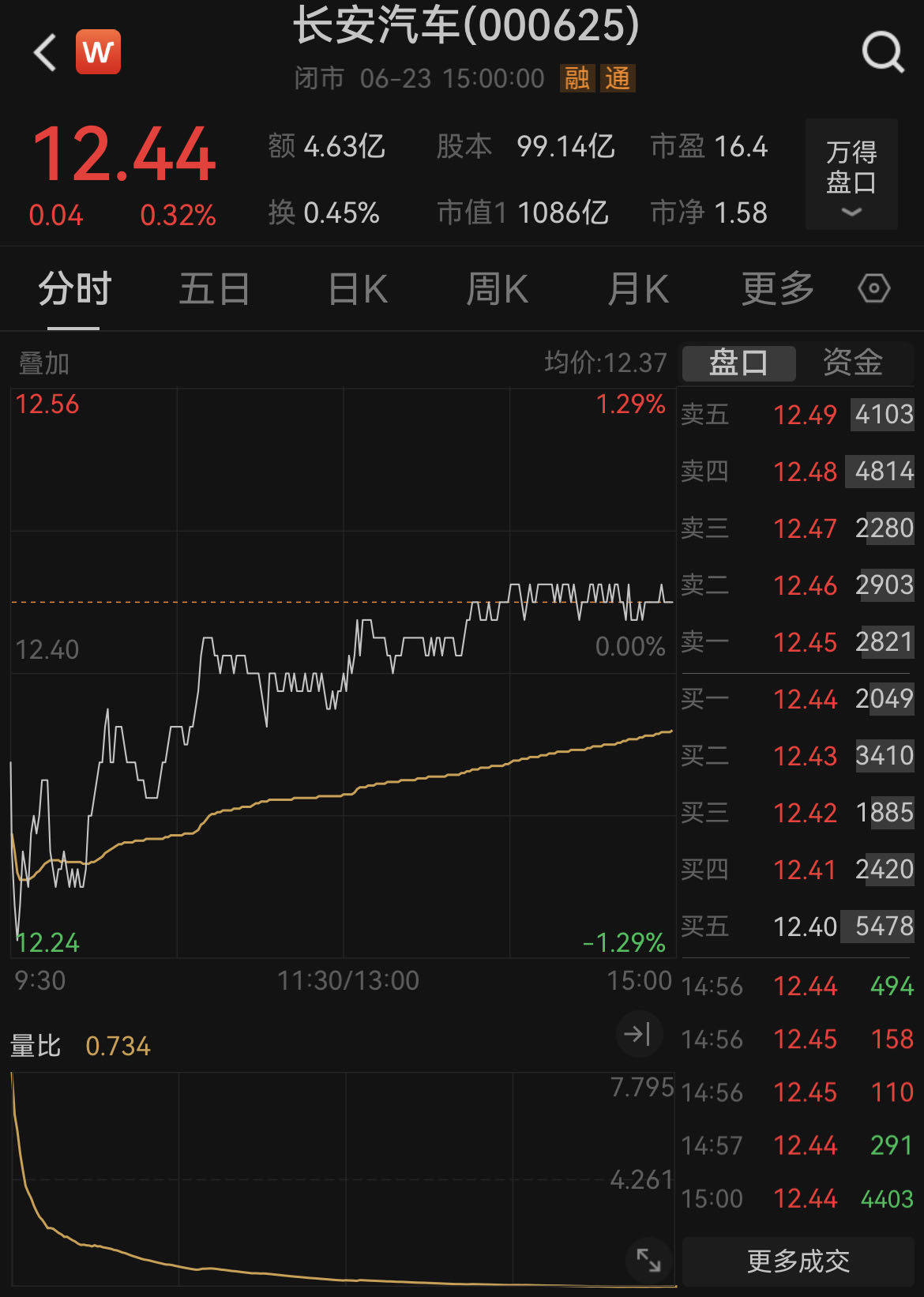
Task: Go back using the back arrow
Action: 43,52
